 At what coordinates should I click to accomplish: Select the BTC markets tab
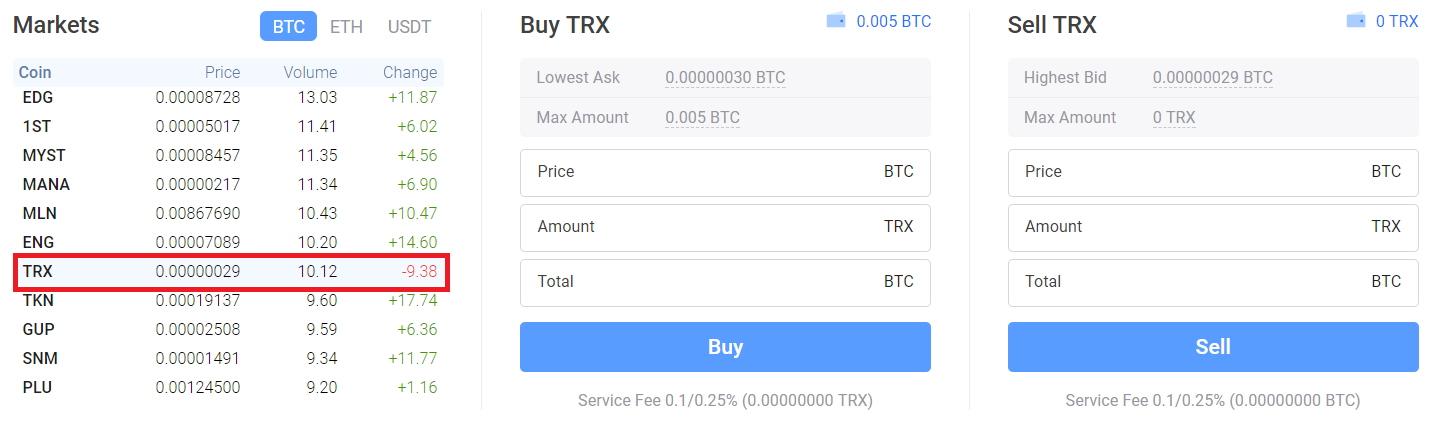coord(288,27)
